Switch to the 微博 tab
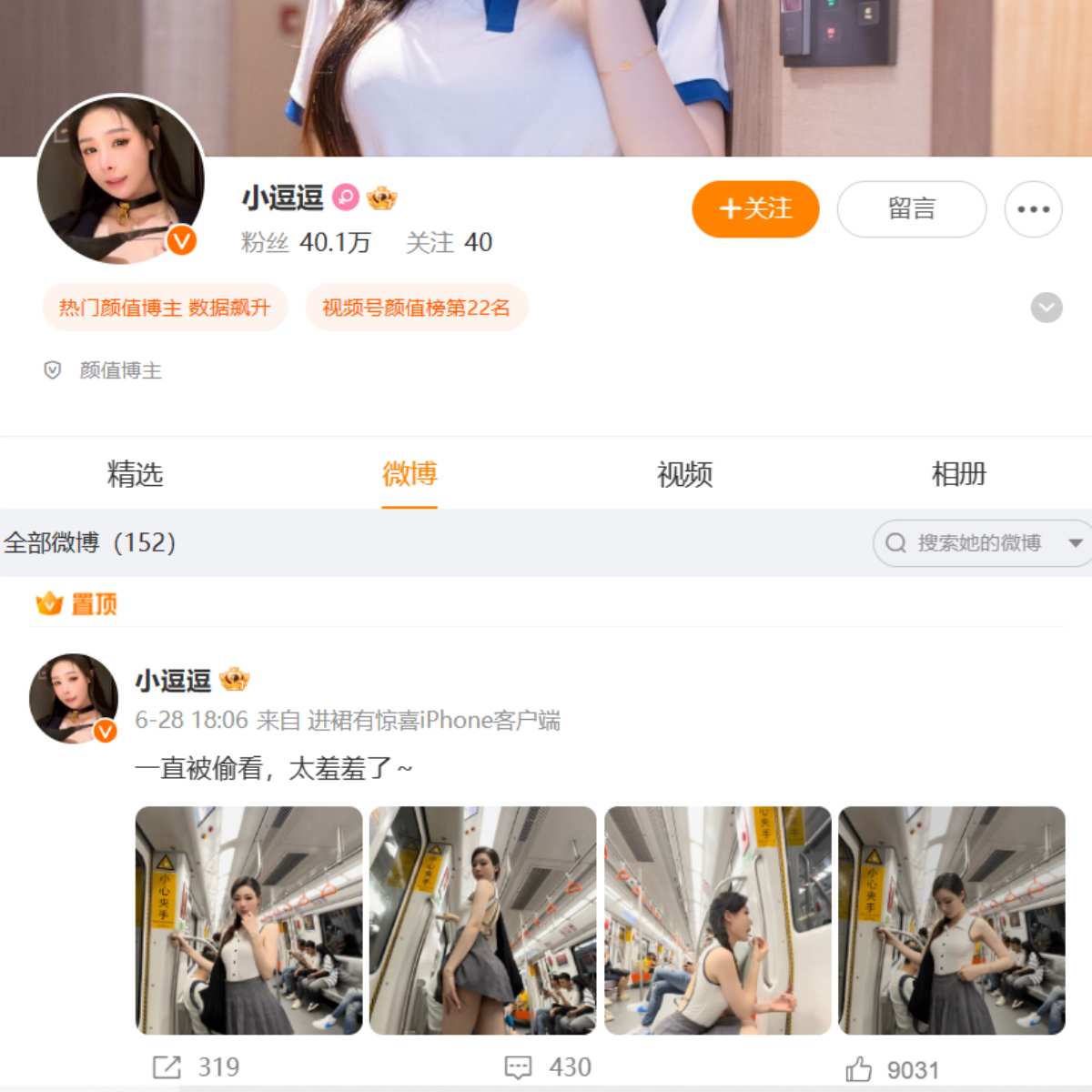1092x1092 pixels. click(x=409, y=474)
